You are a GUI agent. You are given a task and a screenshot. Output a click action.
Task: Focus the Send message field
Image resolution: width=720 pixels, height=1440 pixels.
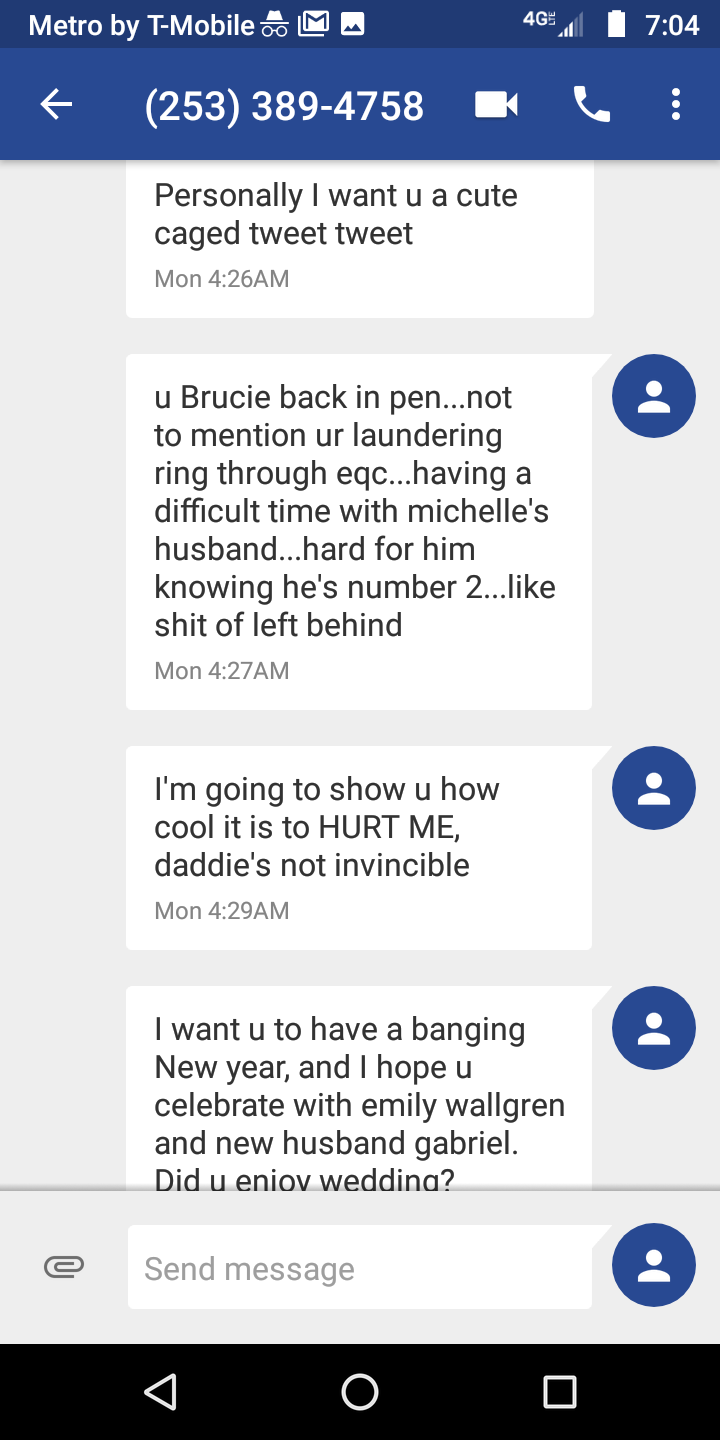pyautogui.click(x=360, y=1268)
